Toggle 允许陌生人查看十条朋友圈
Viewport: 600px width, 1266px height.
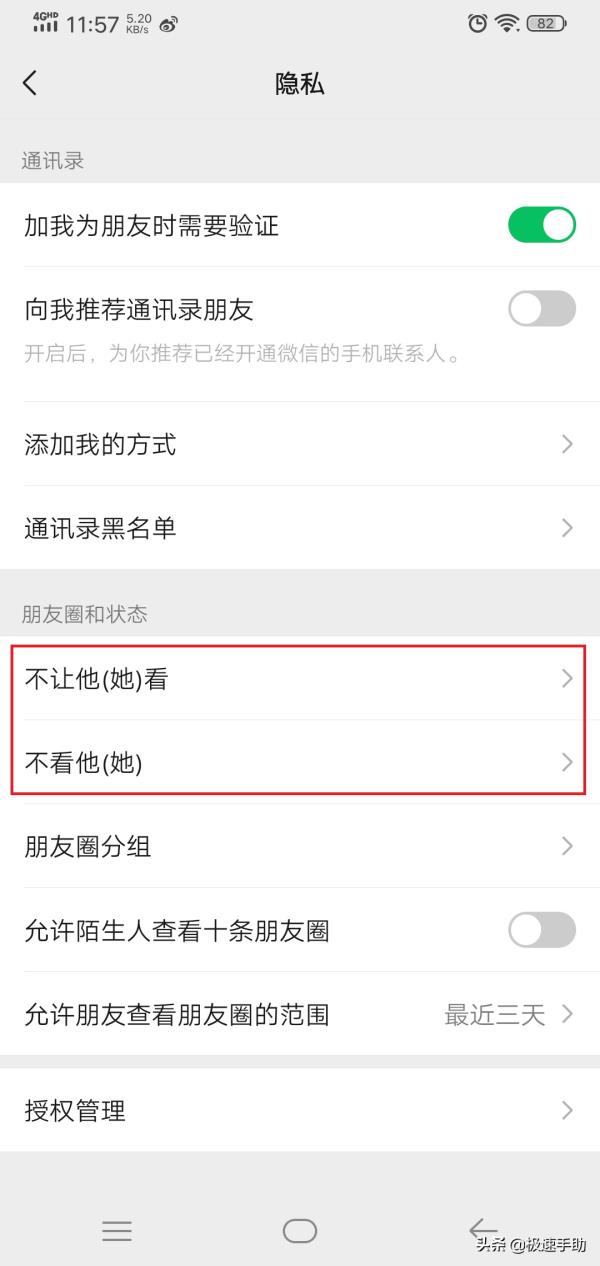pos(541,931)
